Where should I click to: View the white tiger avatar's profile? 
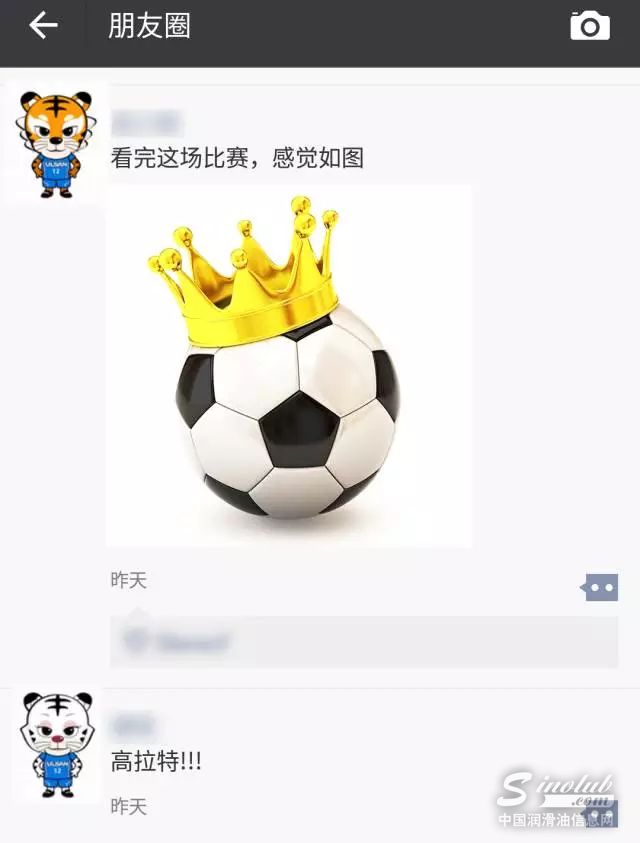click(x=56, y=745)
